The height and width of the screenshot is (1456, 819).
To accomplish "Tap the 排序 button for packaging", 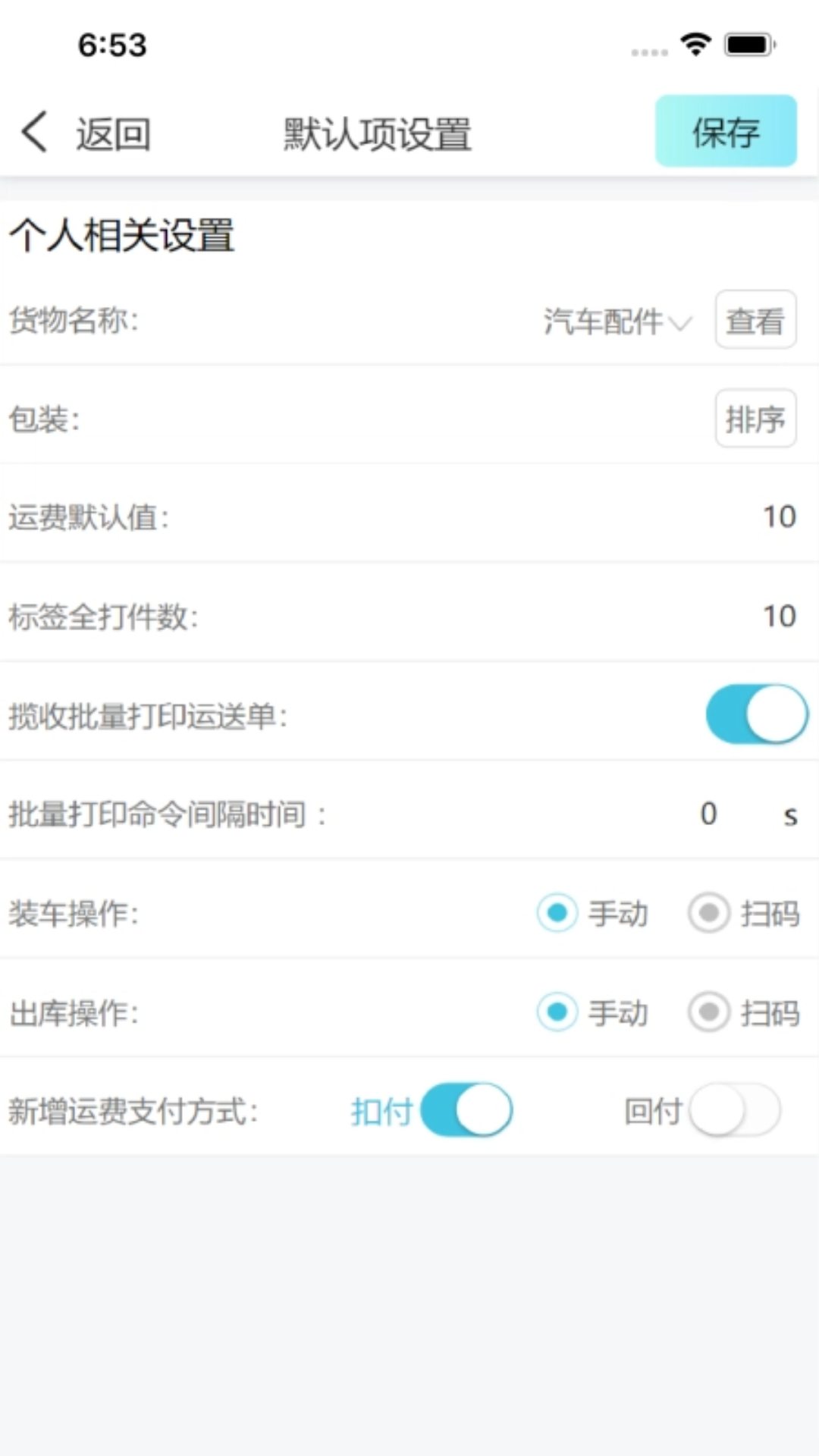I will [755, 419].
